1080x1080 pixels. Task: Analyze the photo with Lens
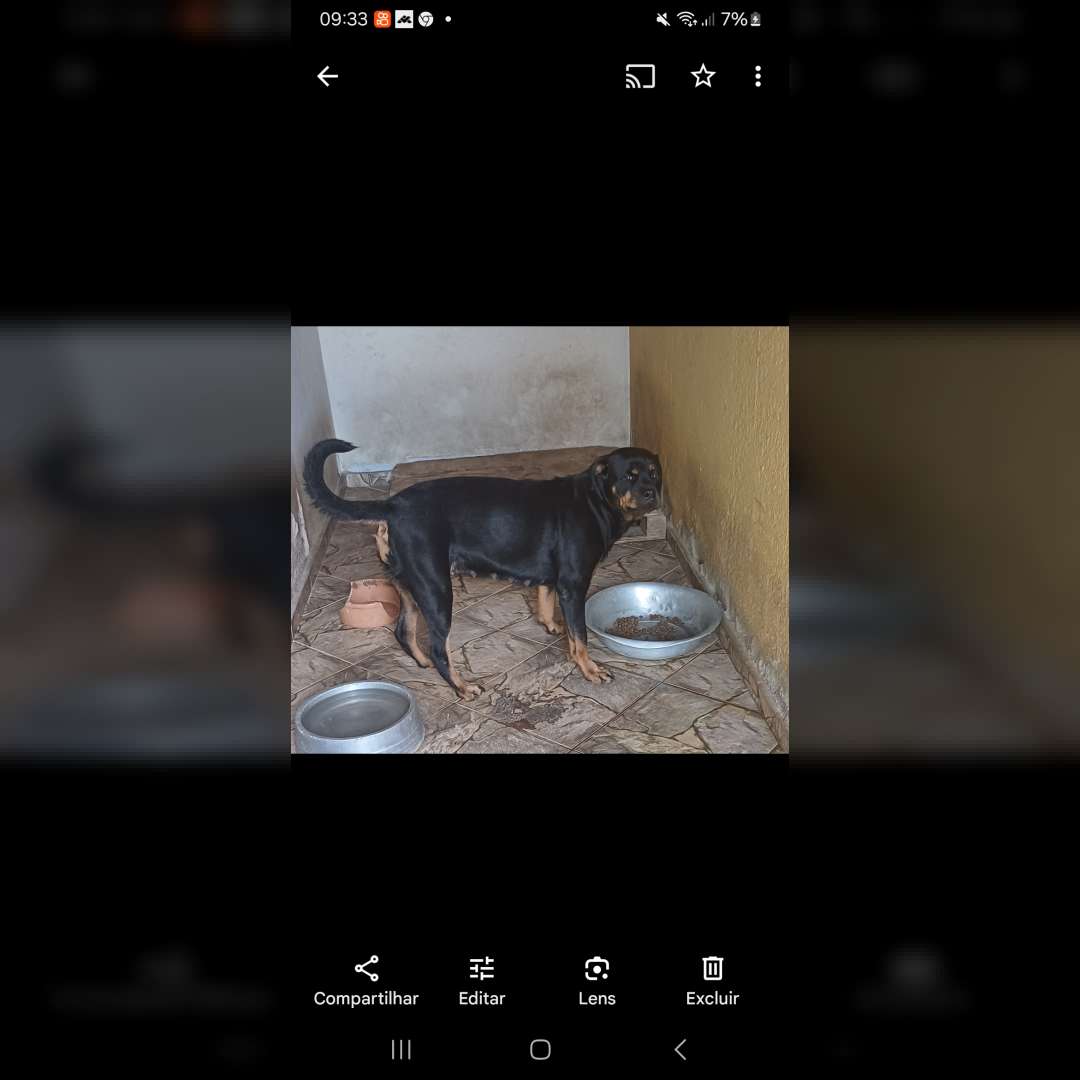tap(597, 980)
